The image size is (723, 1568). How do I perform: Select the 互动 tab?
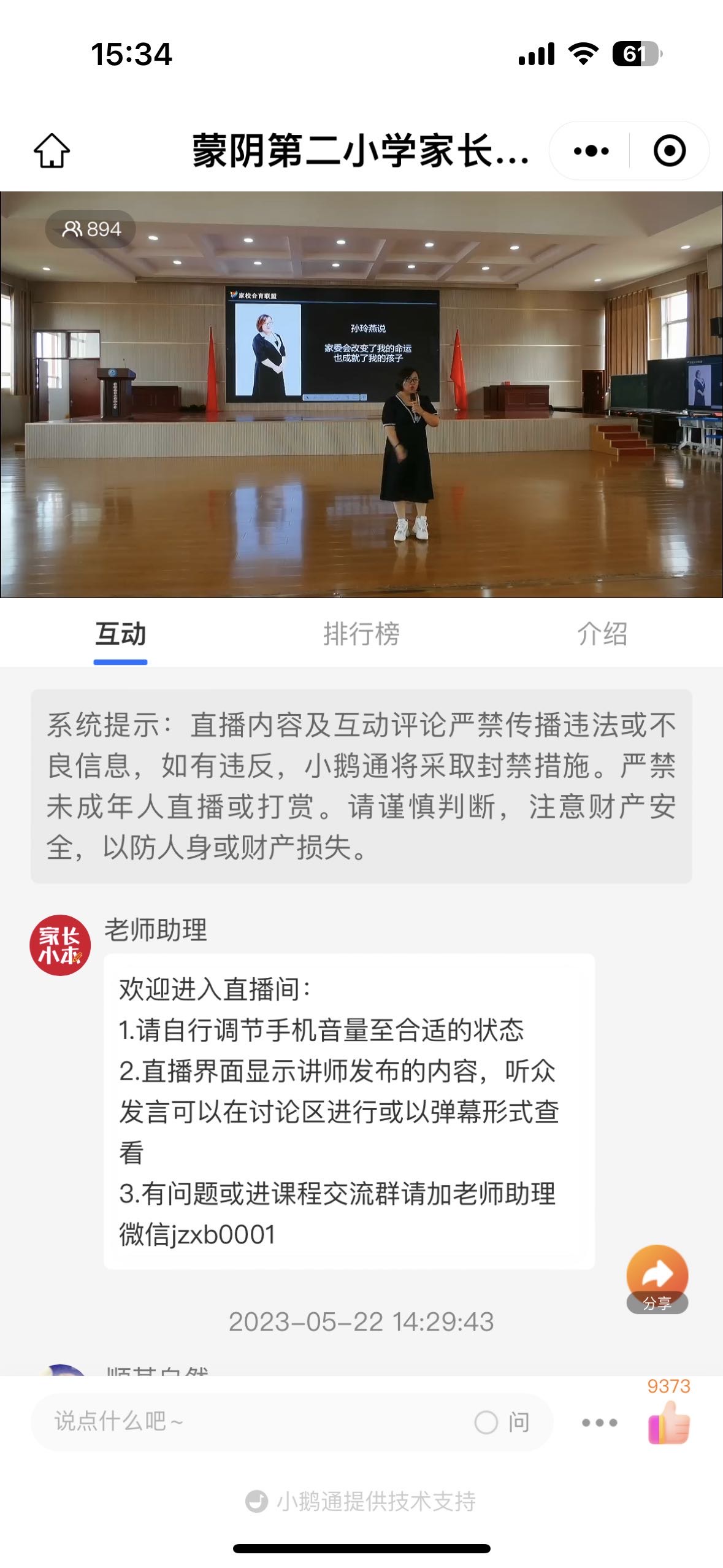[x=120, y=634]
